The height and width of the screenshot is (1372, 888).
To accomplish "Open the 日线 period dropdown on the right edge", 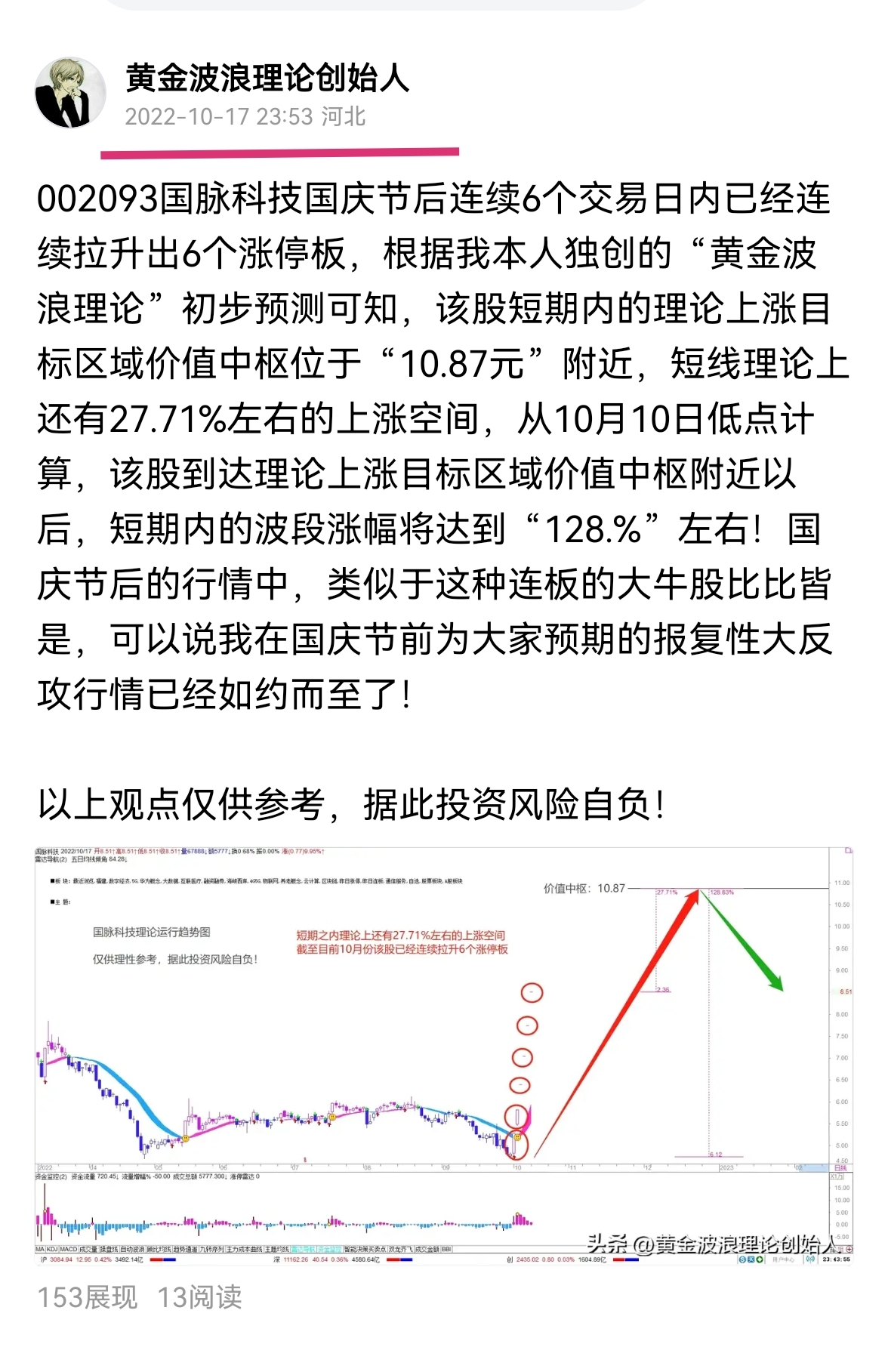I will click(x=841, y=1167).
